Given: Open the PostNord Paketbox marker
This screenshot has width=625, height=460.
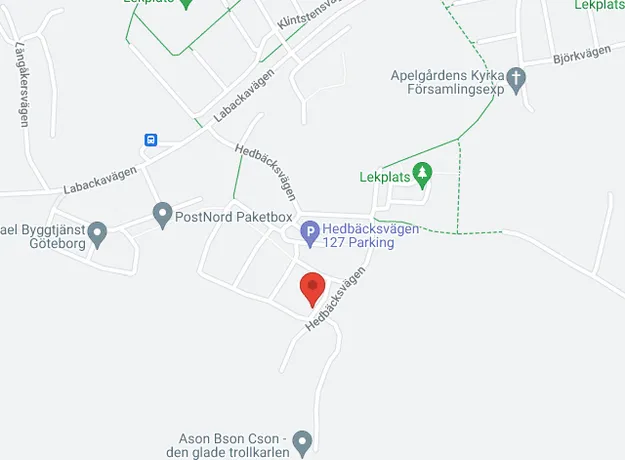Looking at the screenshot, I should pos(162,213).
